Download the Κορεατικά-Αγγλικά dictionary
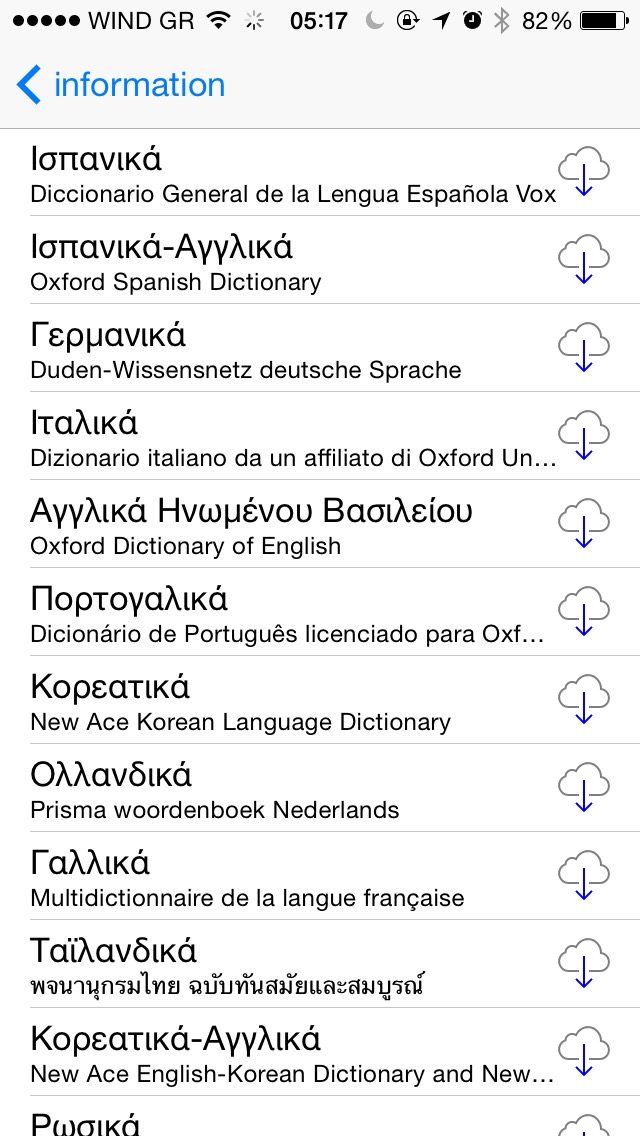This screenshot has width=640, height=1136. pos(584,1052)
